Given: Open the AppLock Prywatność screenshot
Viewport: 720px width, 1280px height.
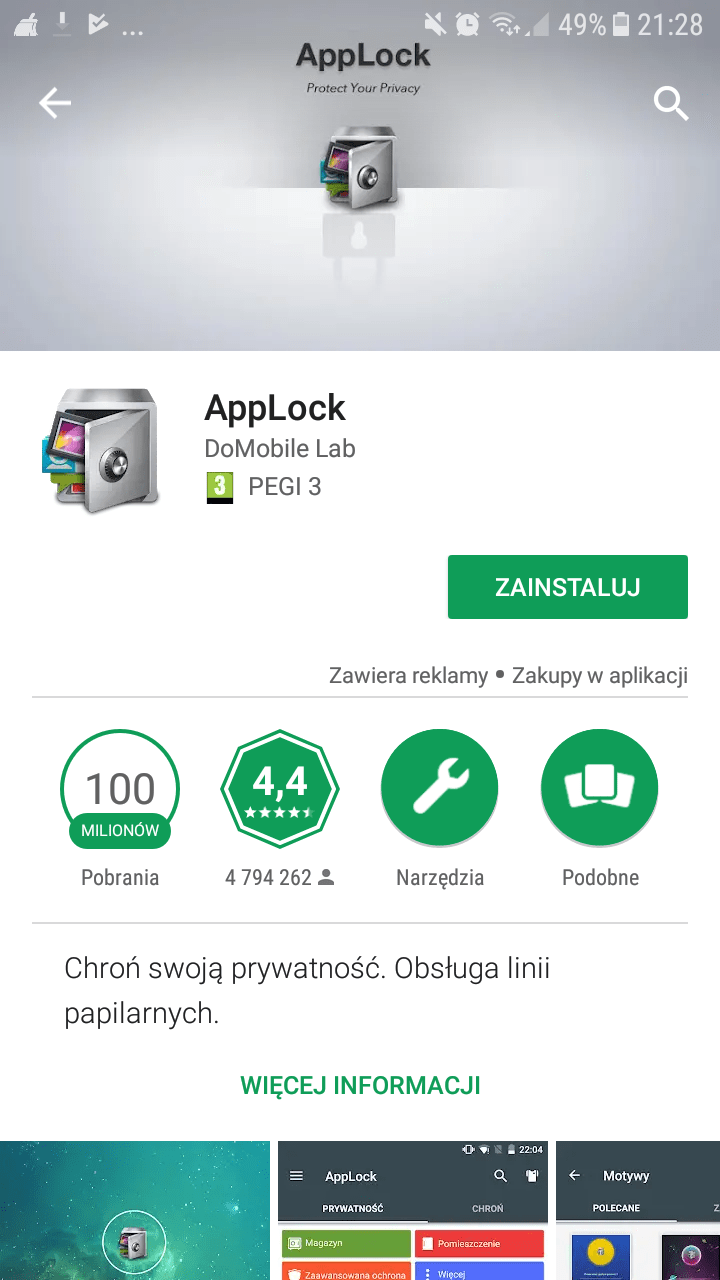Looking at the screenshot, I should [413, 1211].
